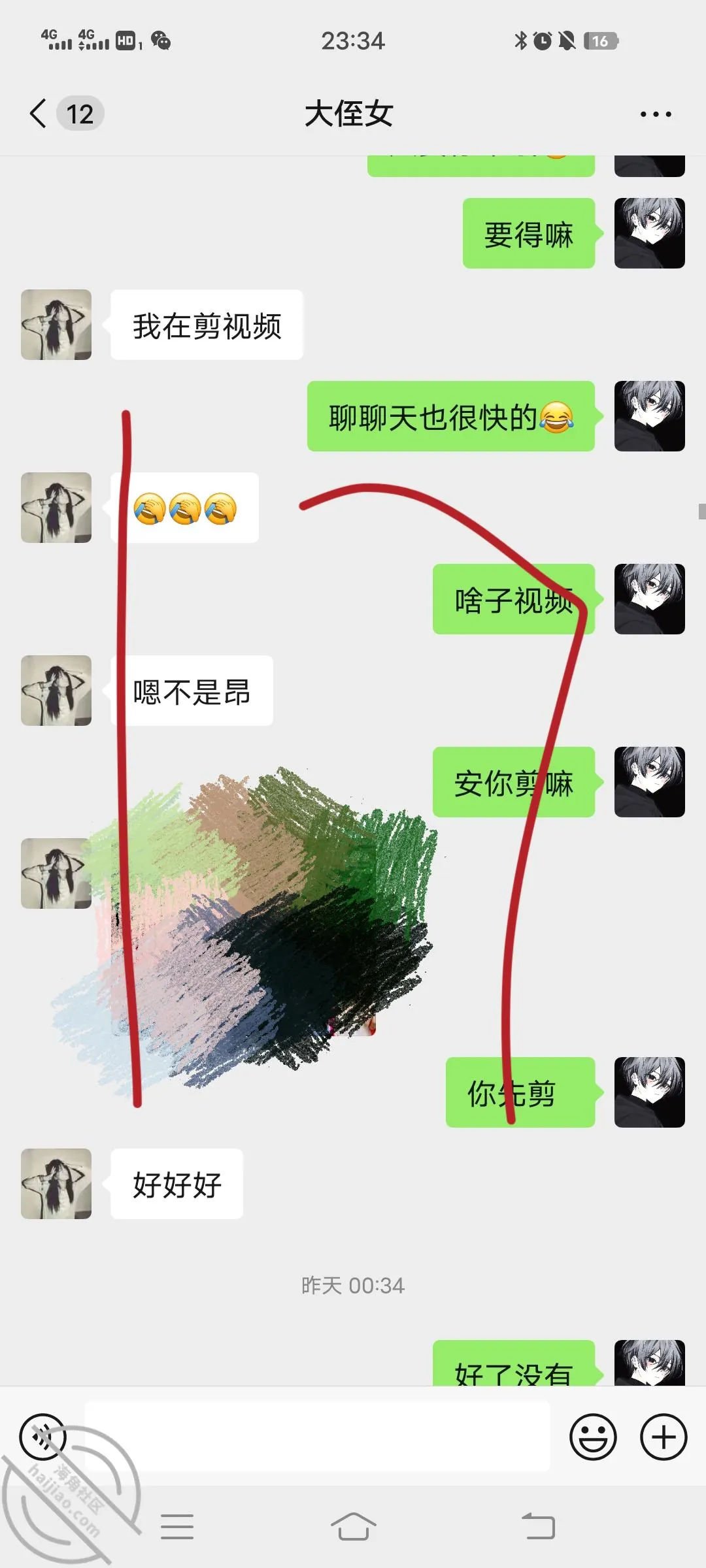706x1568 pixels.
Task: Open the emoji sticker panel
Action: point(593,1436)
